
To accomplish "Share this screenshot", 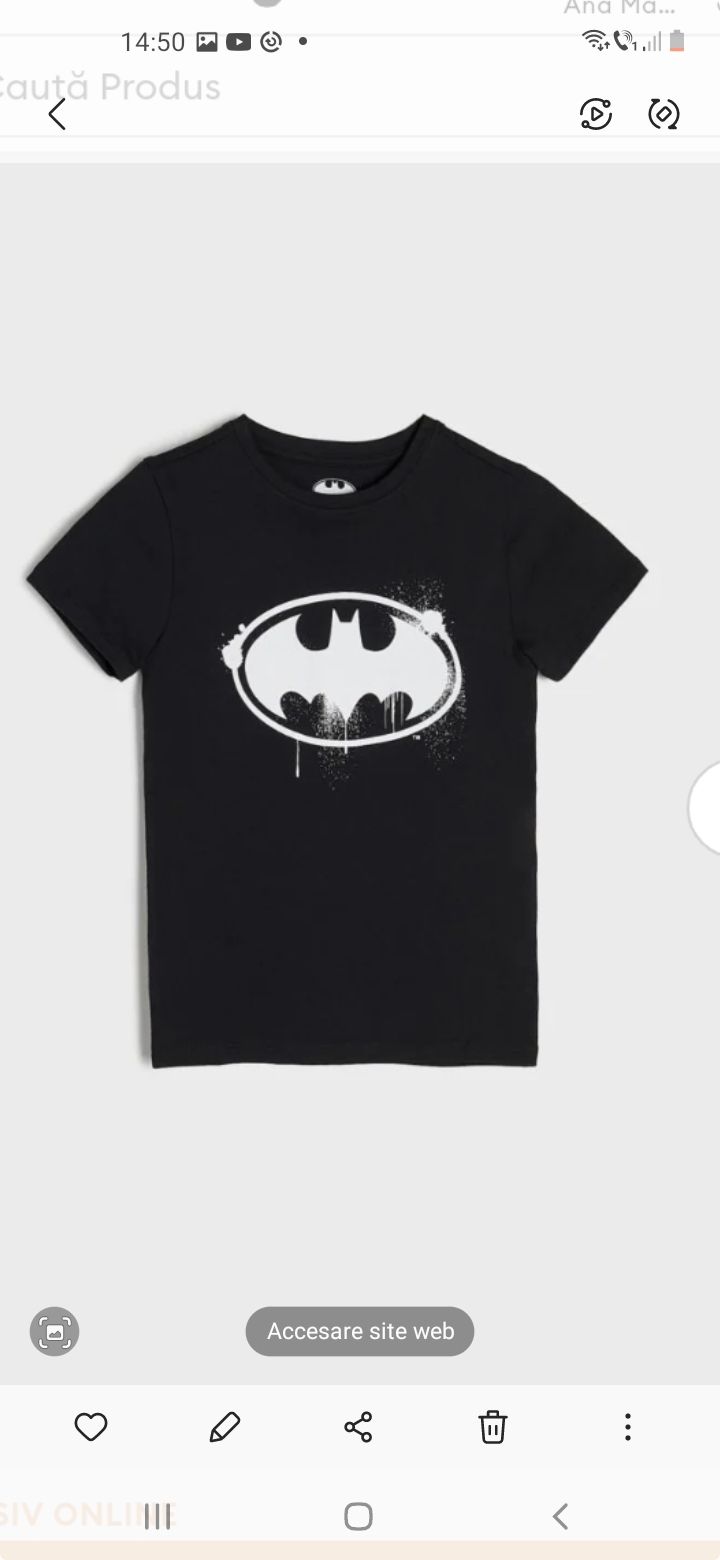I will (358, 1427).
